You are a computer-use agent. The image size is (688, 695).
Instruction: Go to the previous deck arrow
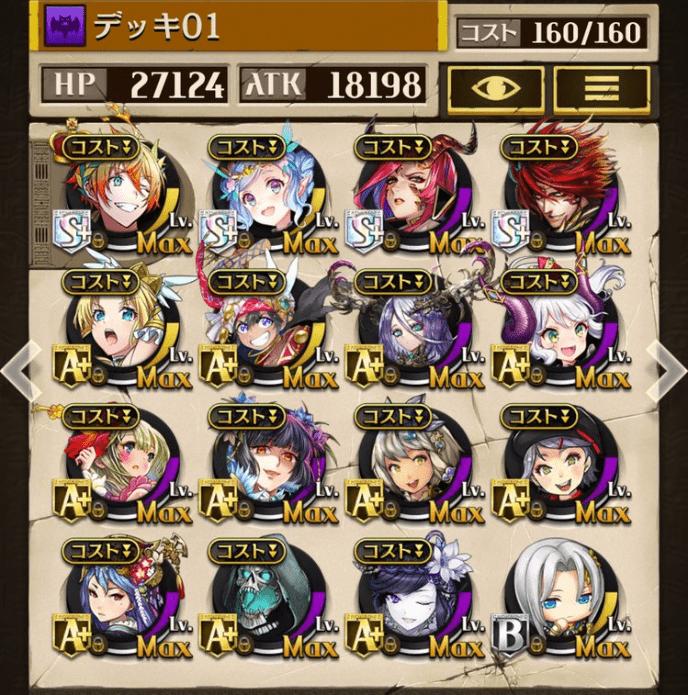pyautogui.click(x=16, y=368)
